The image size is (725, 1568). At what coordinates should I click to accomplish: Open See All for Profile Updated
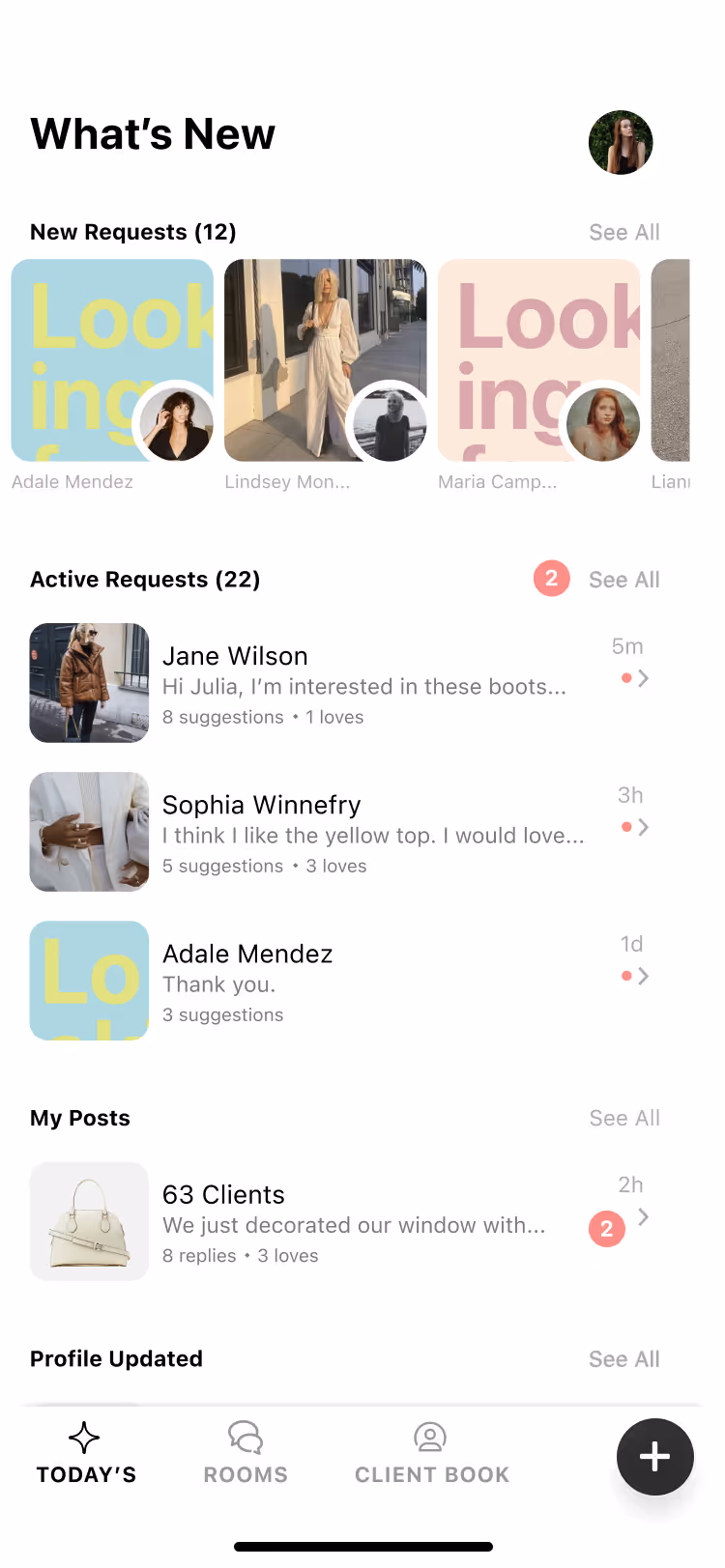point(623,1358)
